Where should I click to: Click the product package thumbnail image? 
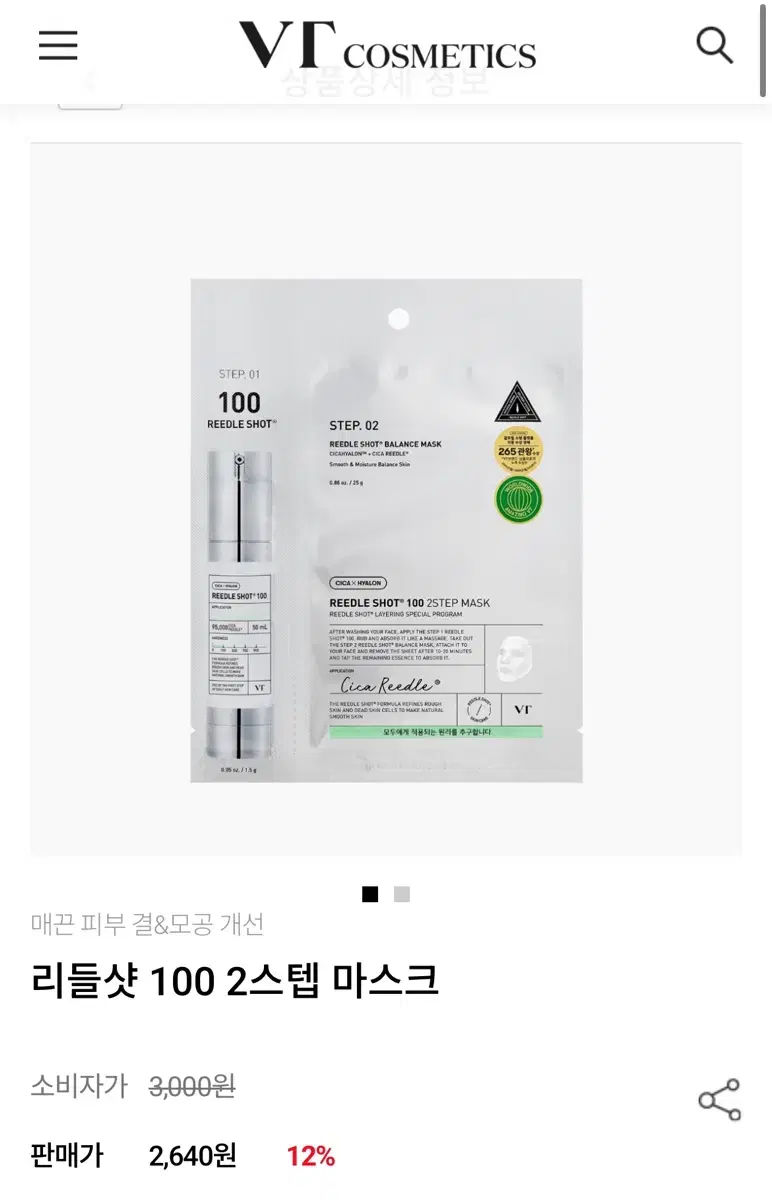[386, 530]
